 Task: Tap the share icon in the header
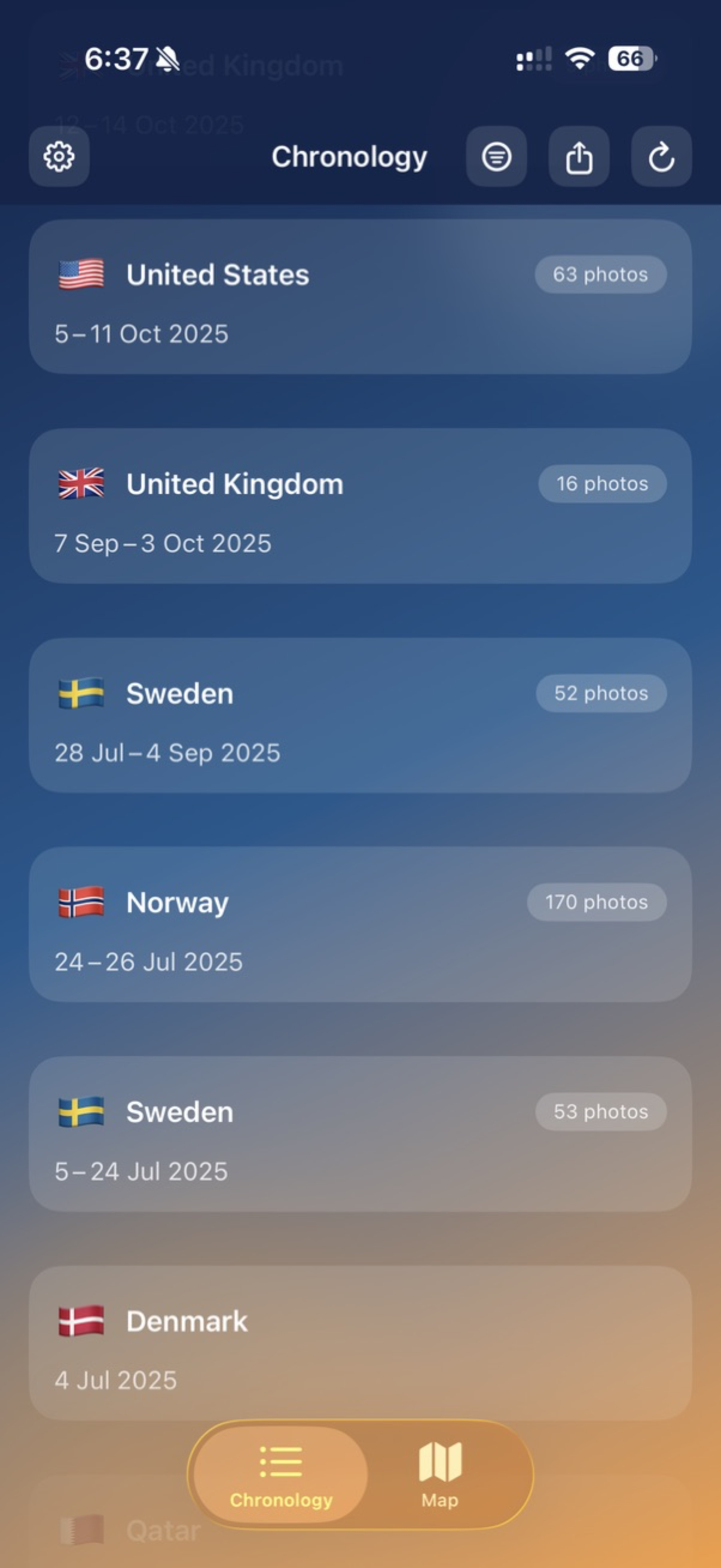[x=579, y=157]
